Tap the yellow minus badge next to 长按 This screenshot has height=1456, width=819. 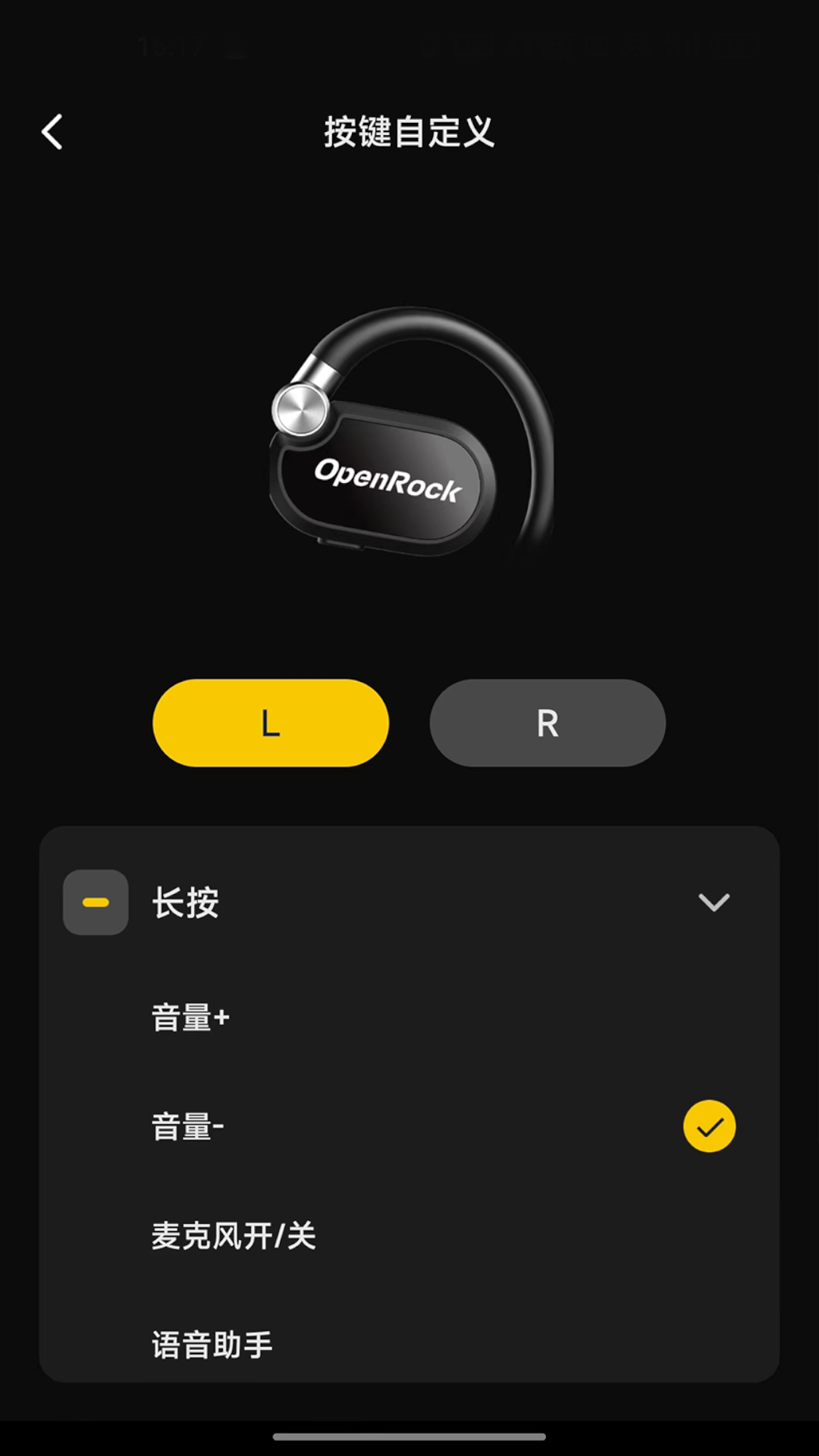(96, 902)
